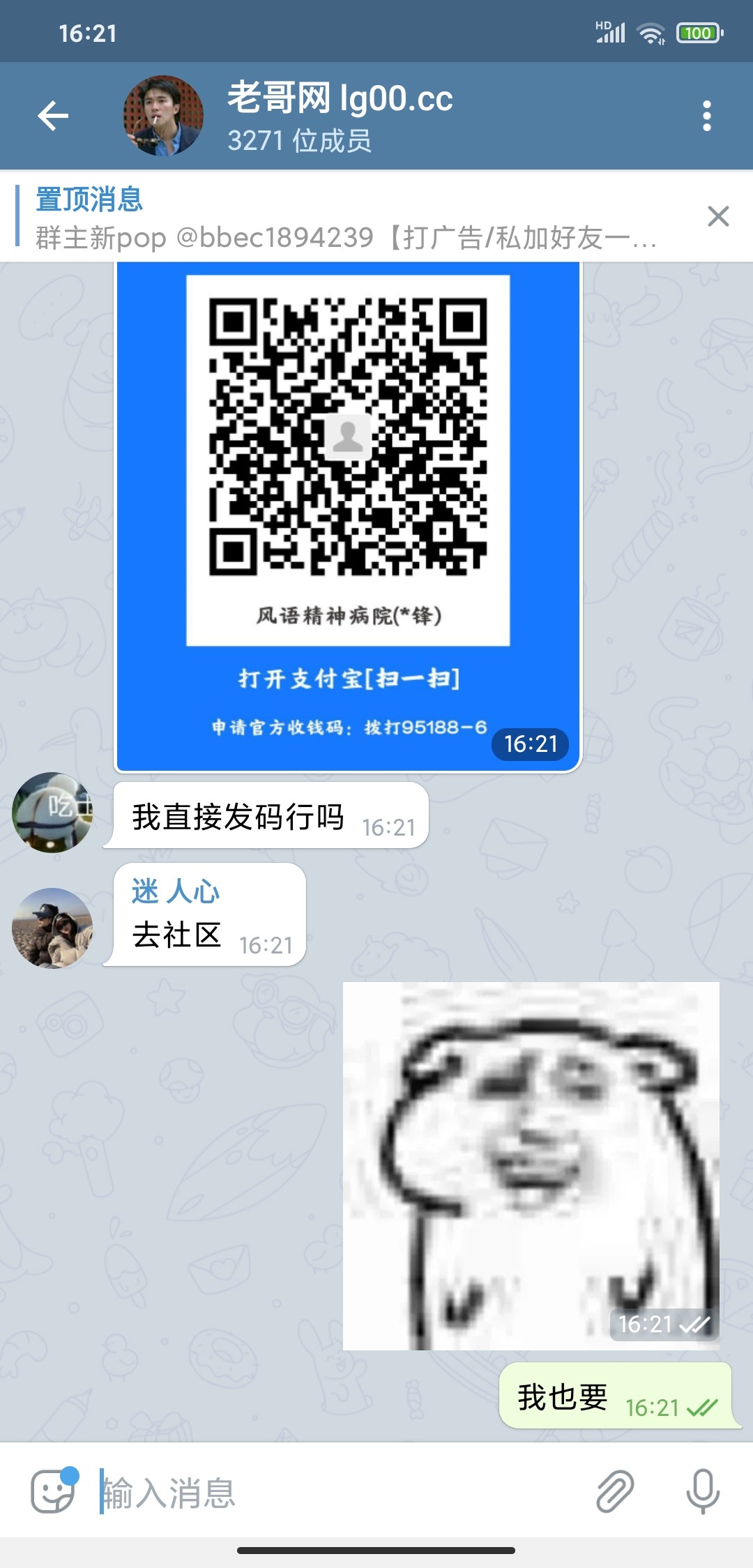Viewport: 753px width, 1568px height.
Task: Open the emoji and sticker panel
Action: pos(53,1492)
